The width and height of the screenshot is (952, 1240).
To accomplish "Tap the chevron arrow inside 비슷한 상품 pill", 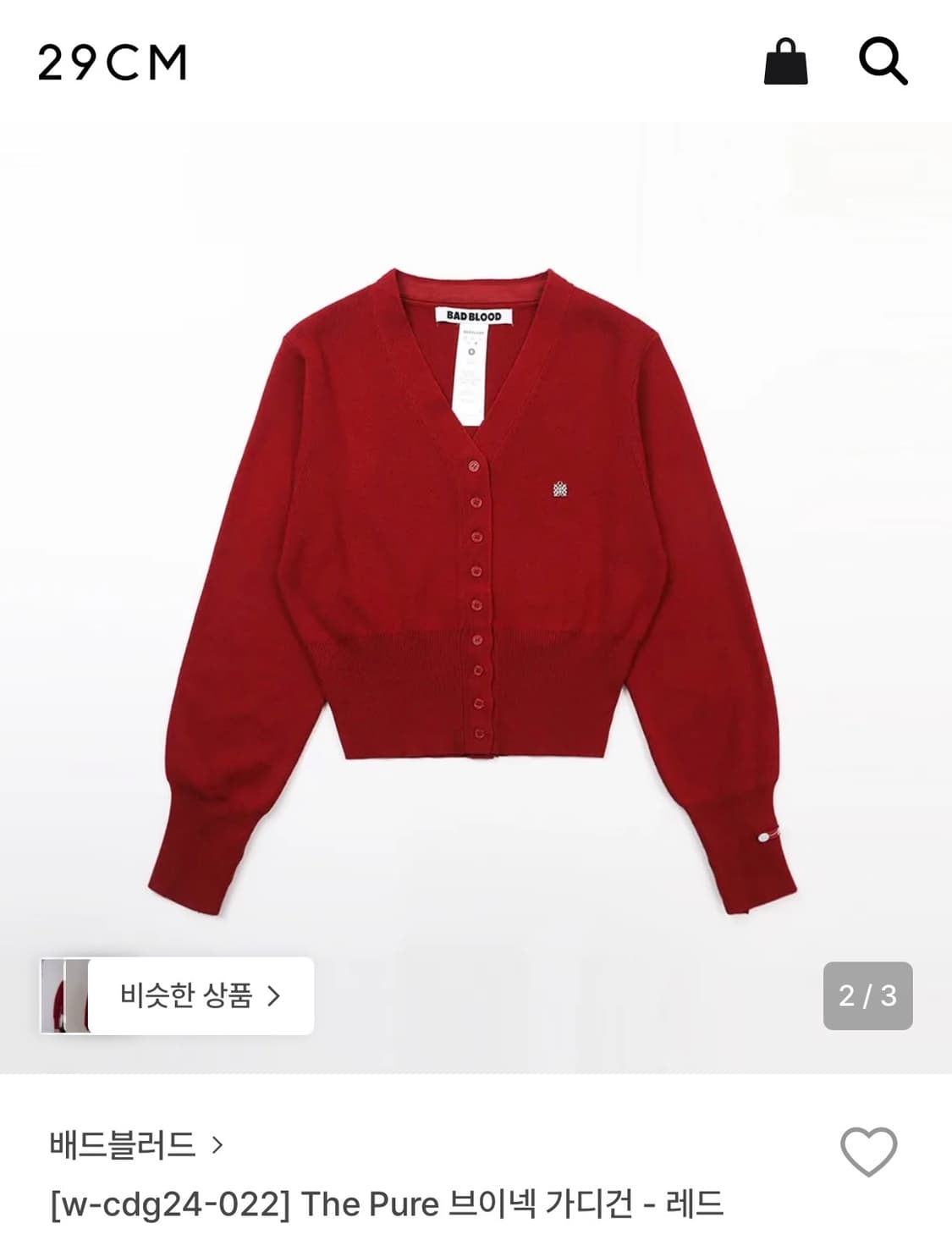I will pyautogui.click(x=272, y=996).
